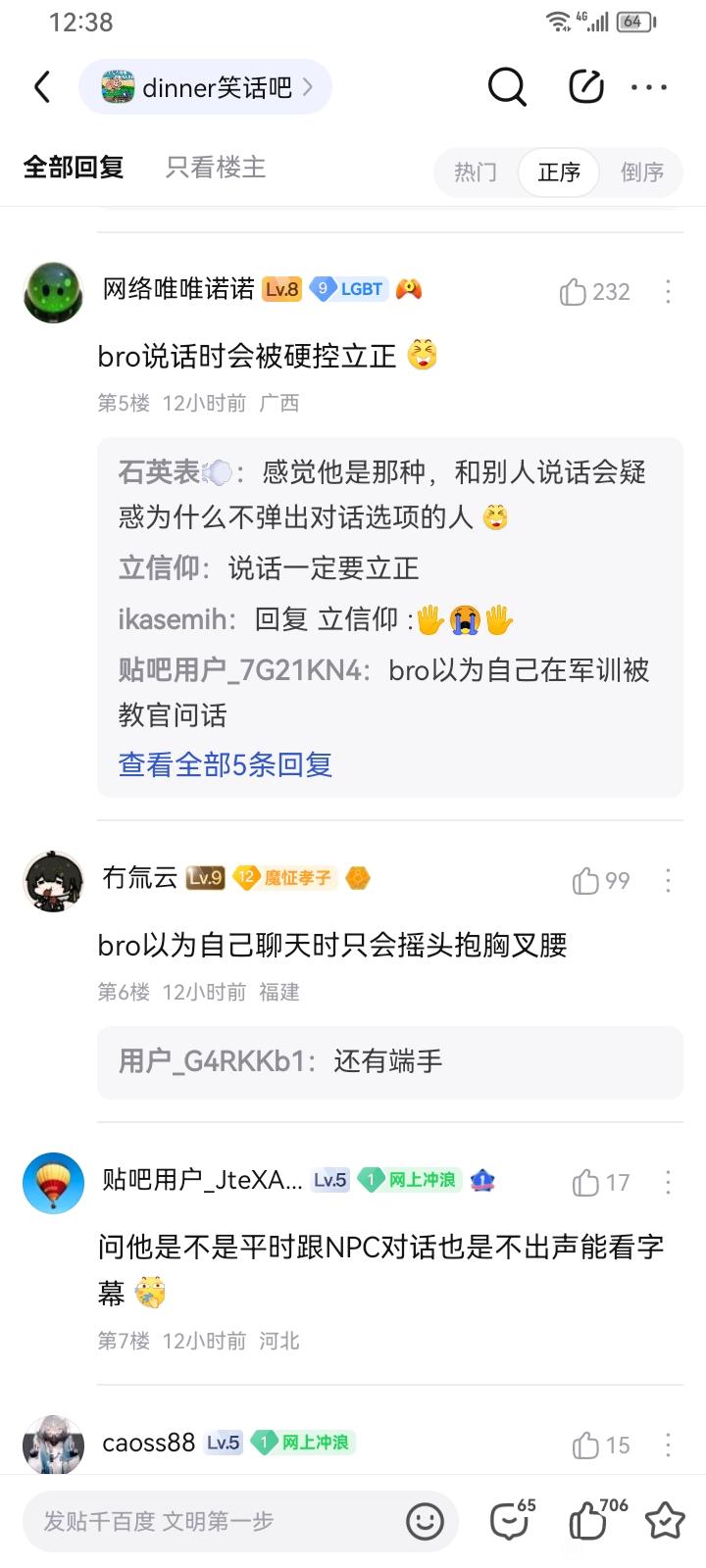Open the top-right overflow menu
The image size is (706, 1568).
point(649,87)
